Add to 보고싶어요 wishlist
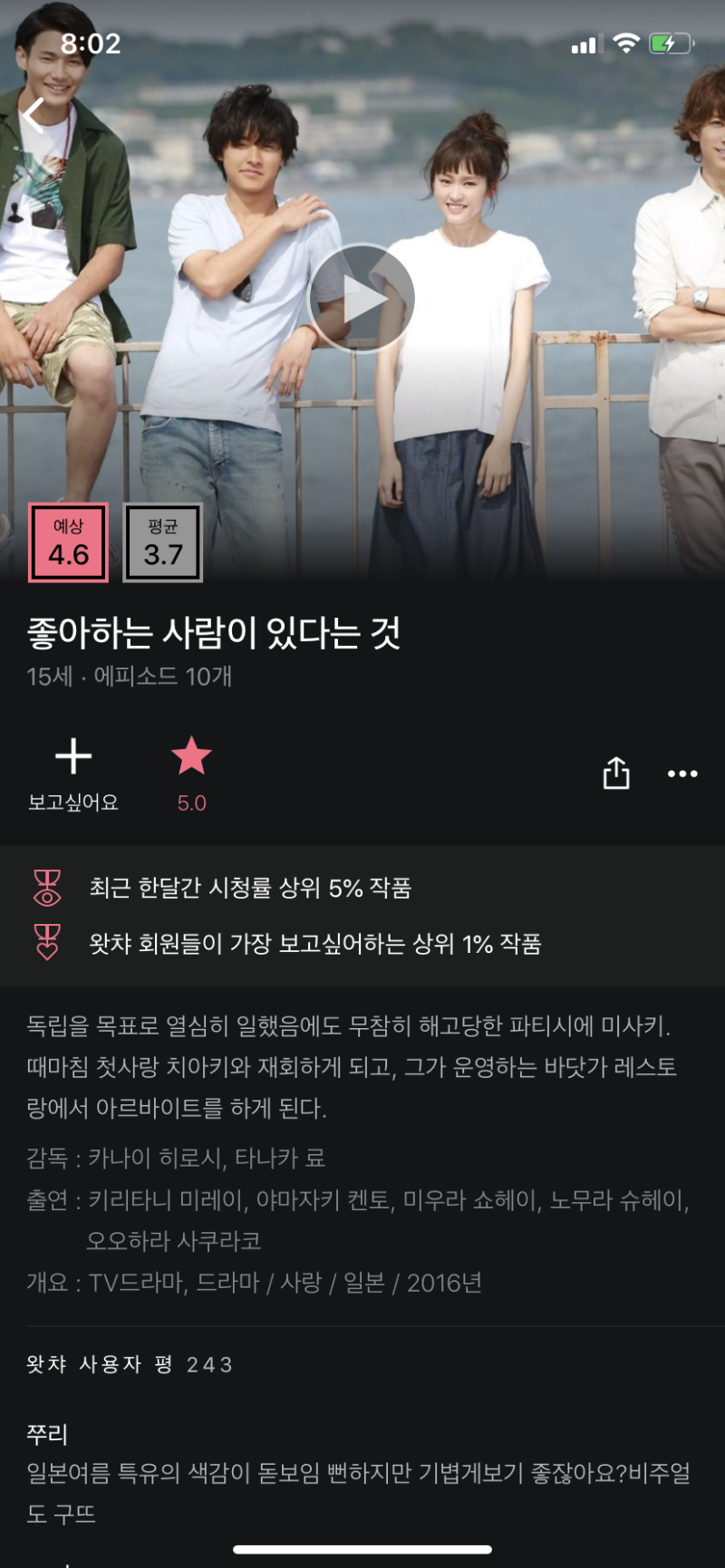This screenshot has width=725, height=1568. coord(73,774)
